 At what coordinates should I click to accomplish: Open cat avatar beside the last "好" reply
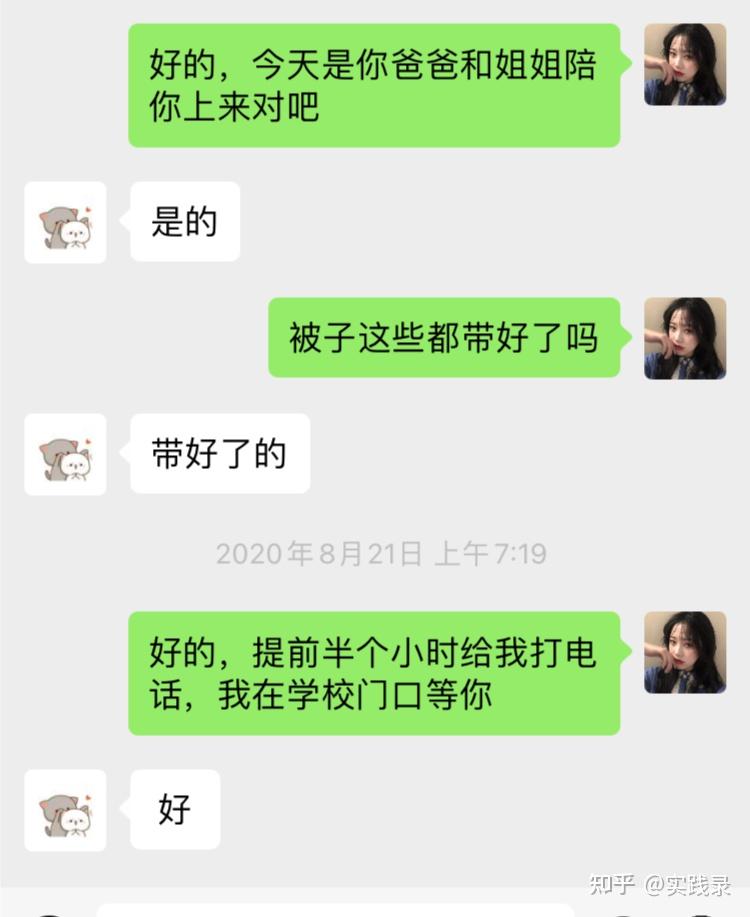pos(65,810)
